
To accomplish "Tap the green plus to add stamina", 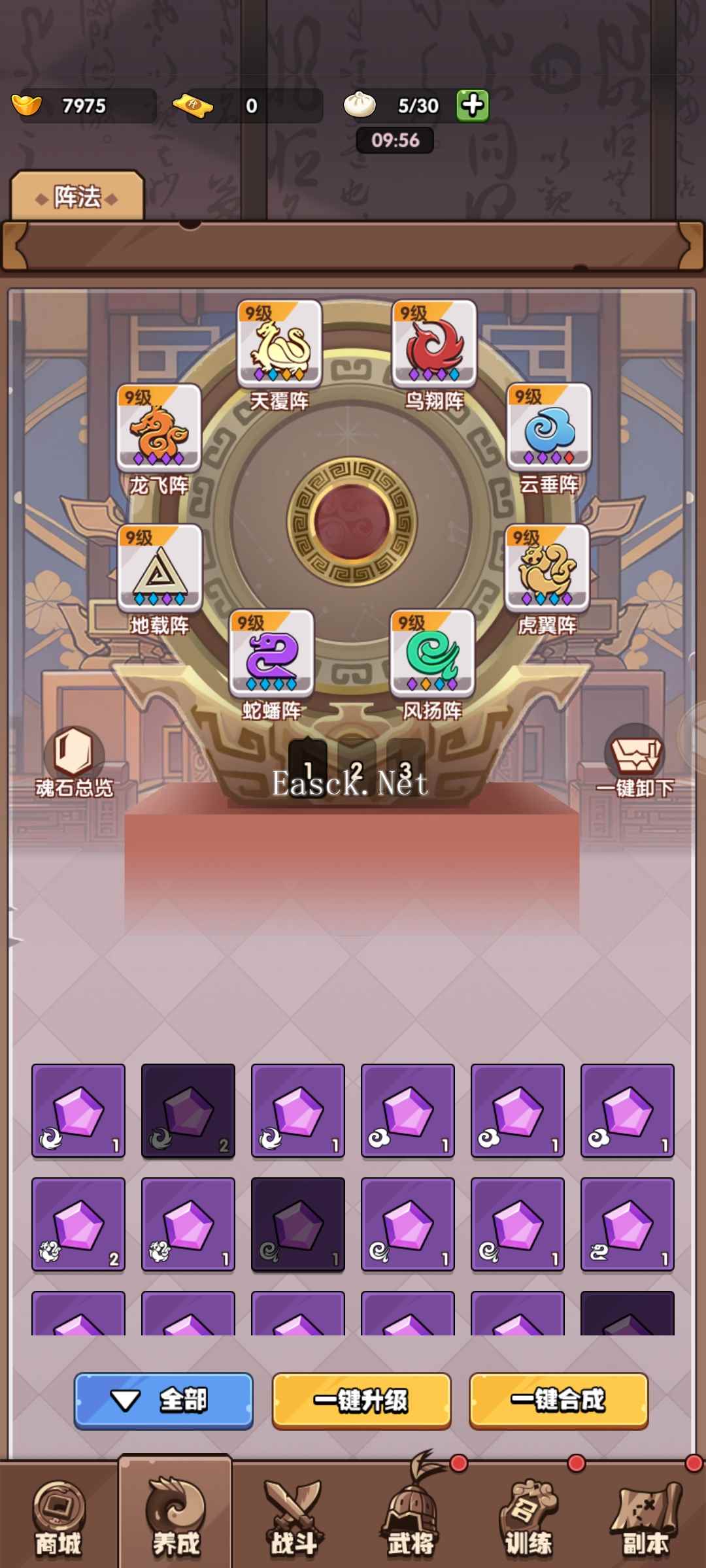I will (x=473, y=105).
